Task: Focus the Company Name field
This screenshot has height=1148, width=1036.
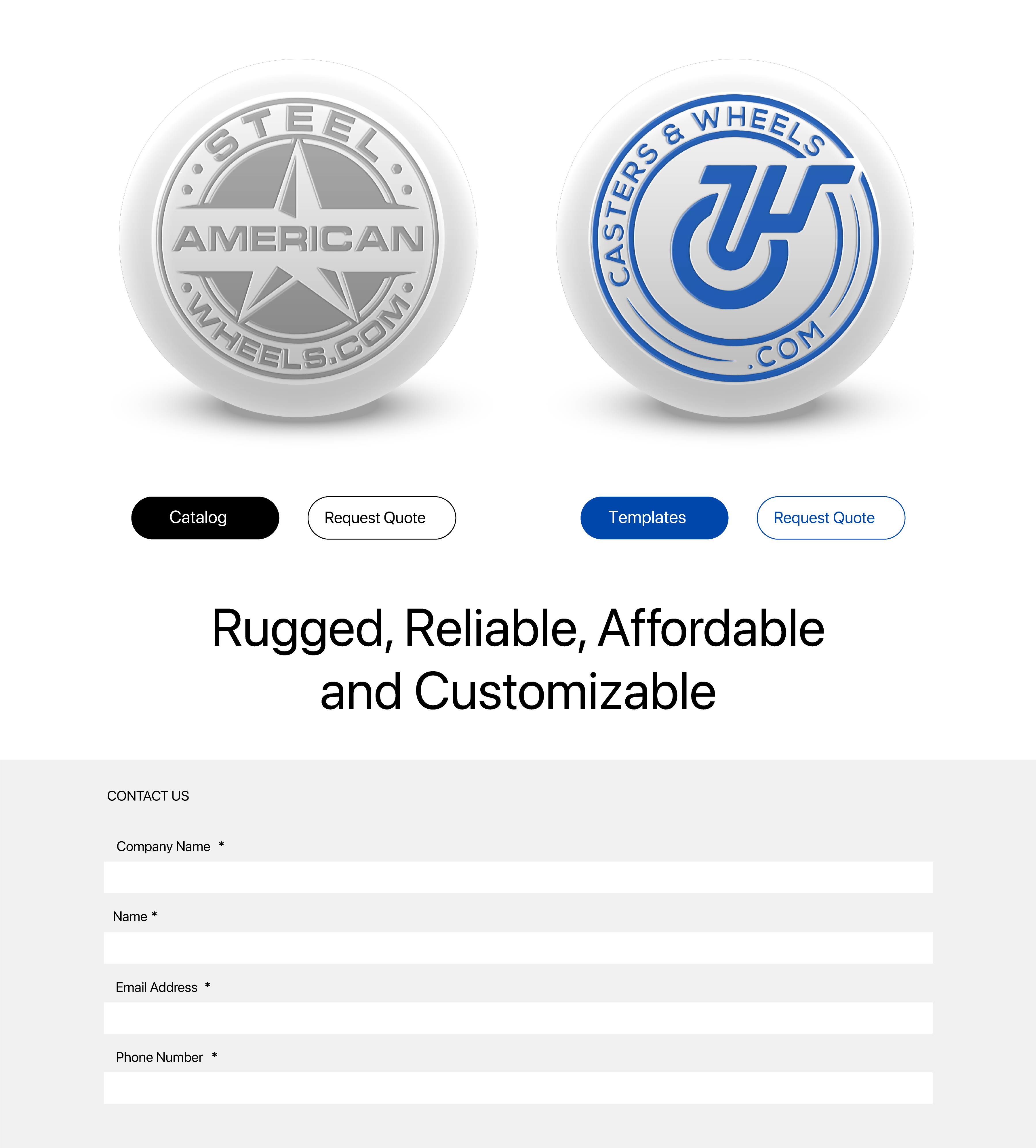Action: pos(517,877)
